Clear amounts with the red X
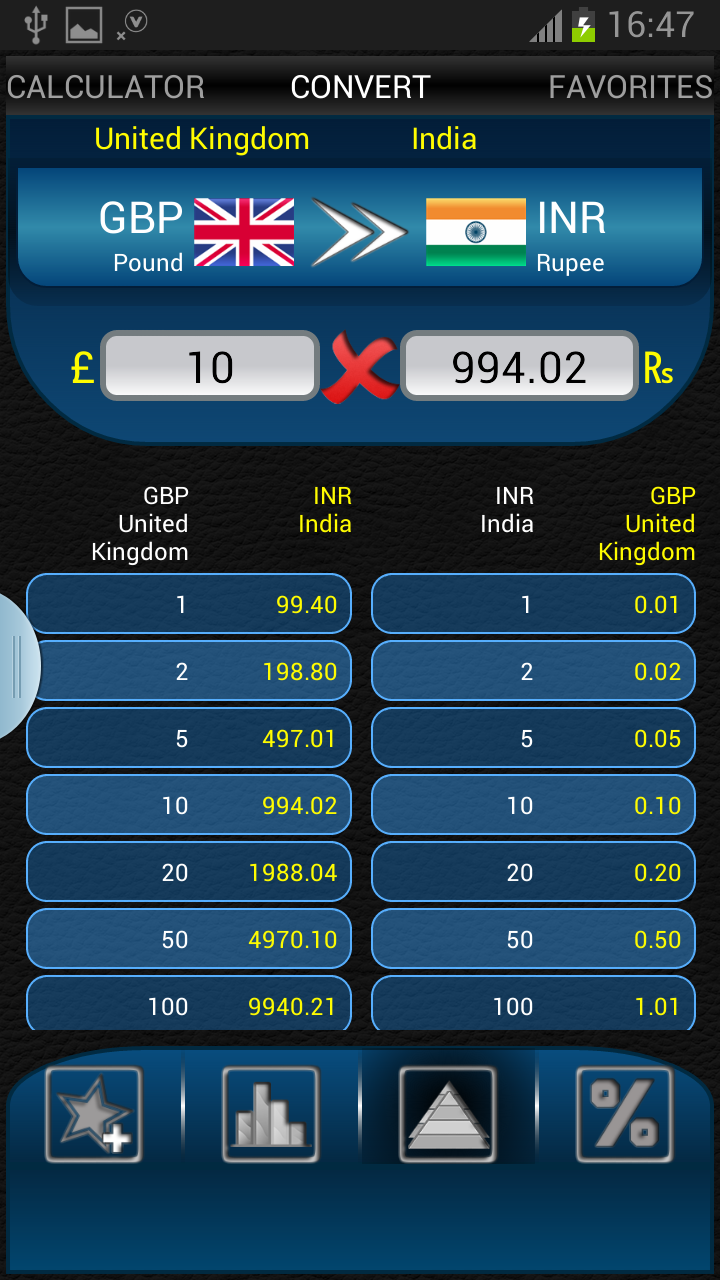This screenshot has height=1280, width=720. [x=360, y=367]
